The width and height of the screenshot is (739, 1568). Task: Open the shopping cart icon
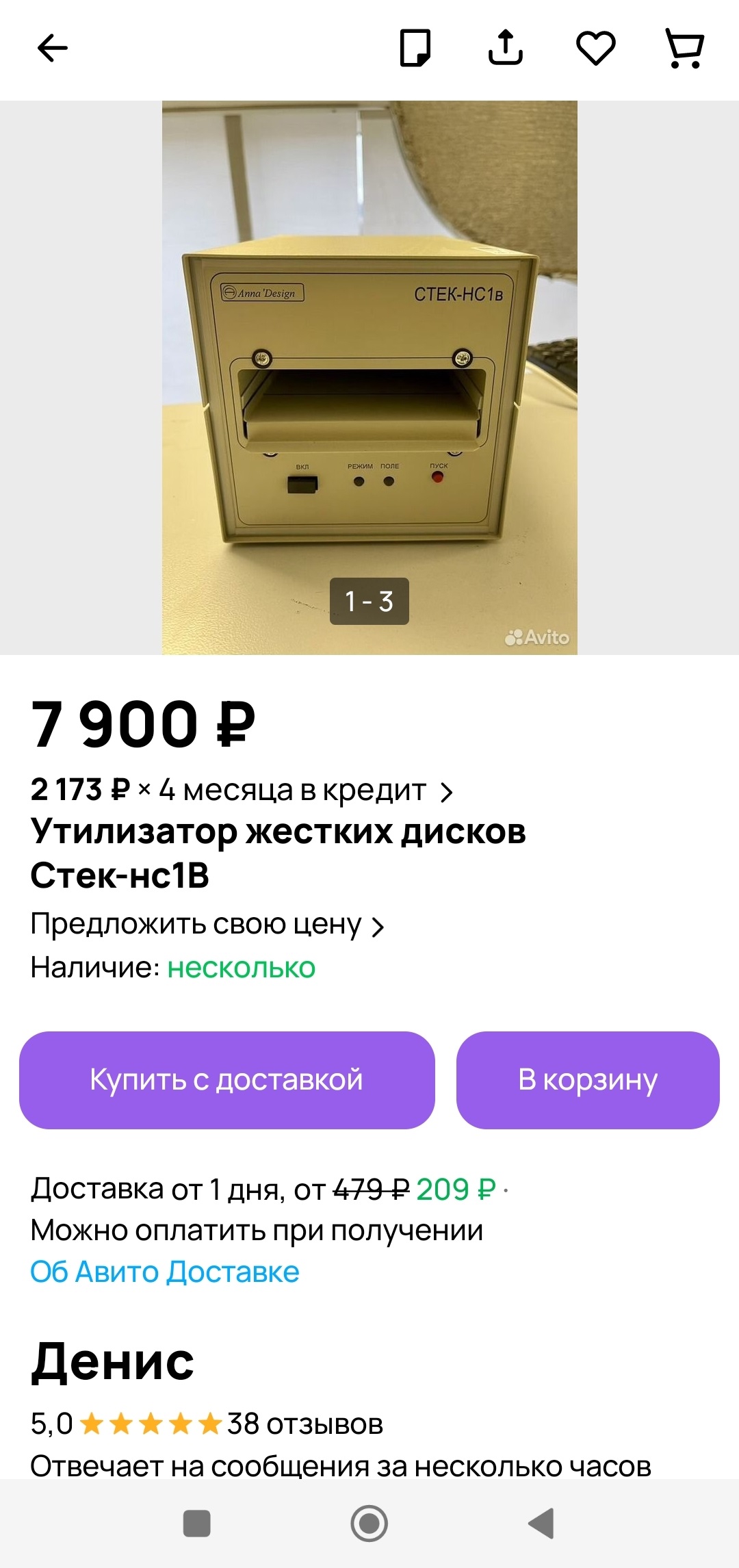point(684,48)
